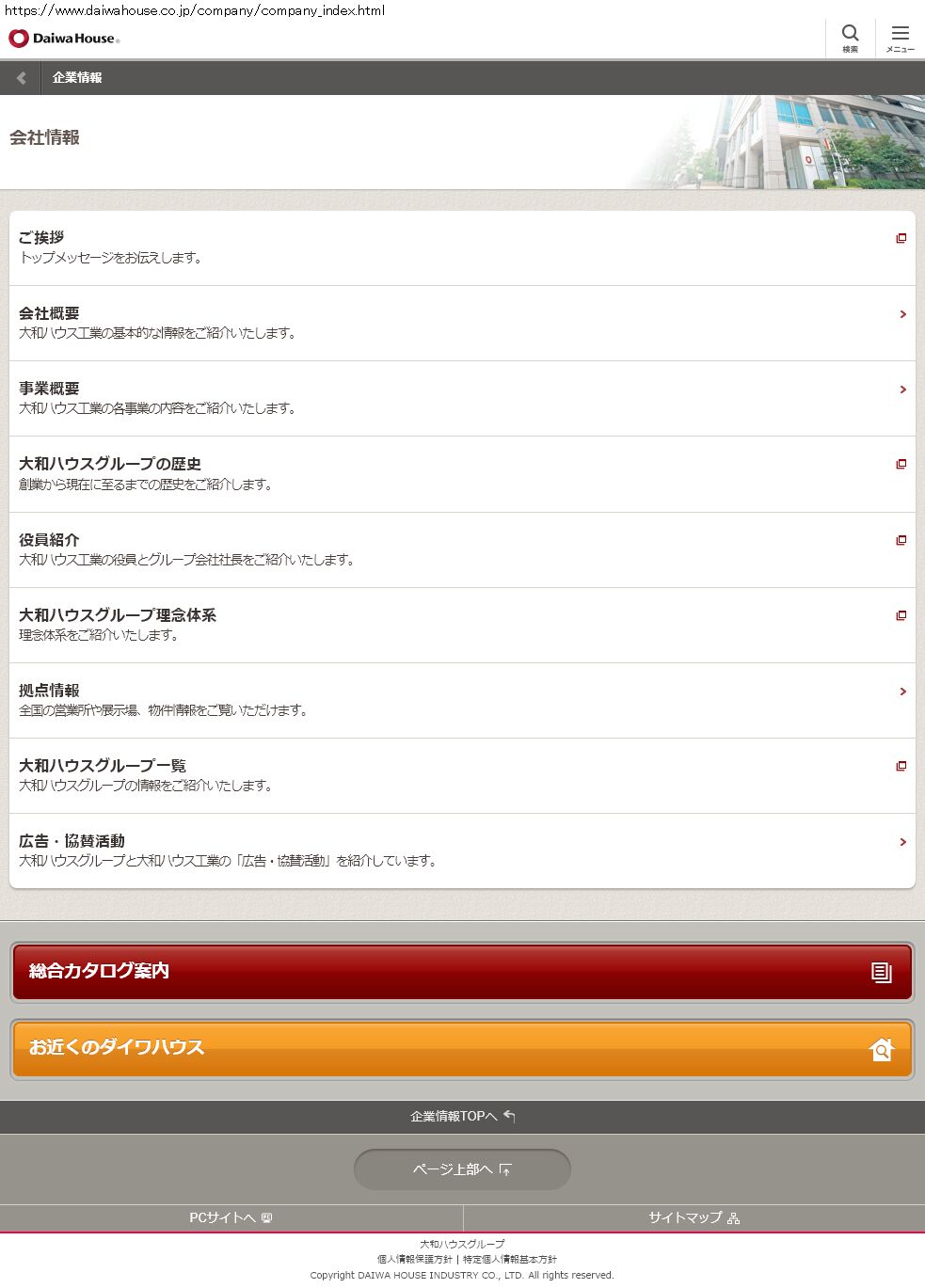Jump to page top with ページ上部へ
This screenshot has height=1288, width=925.
(462, 1169)
